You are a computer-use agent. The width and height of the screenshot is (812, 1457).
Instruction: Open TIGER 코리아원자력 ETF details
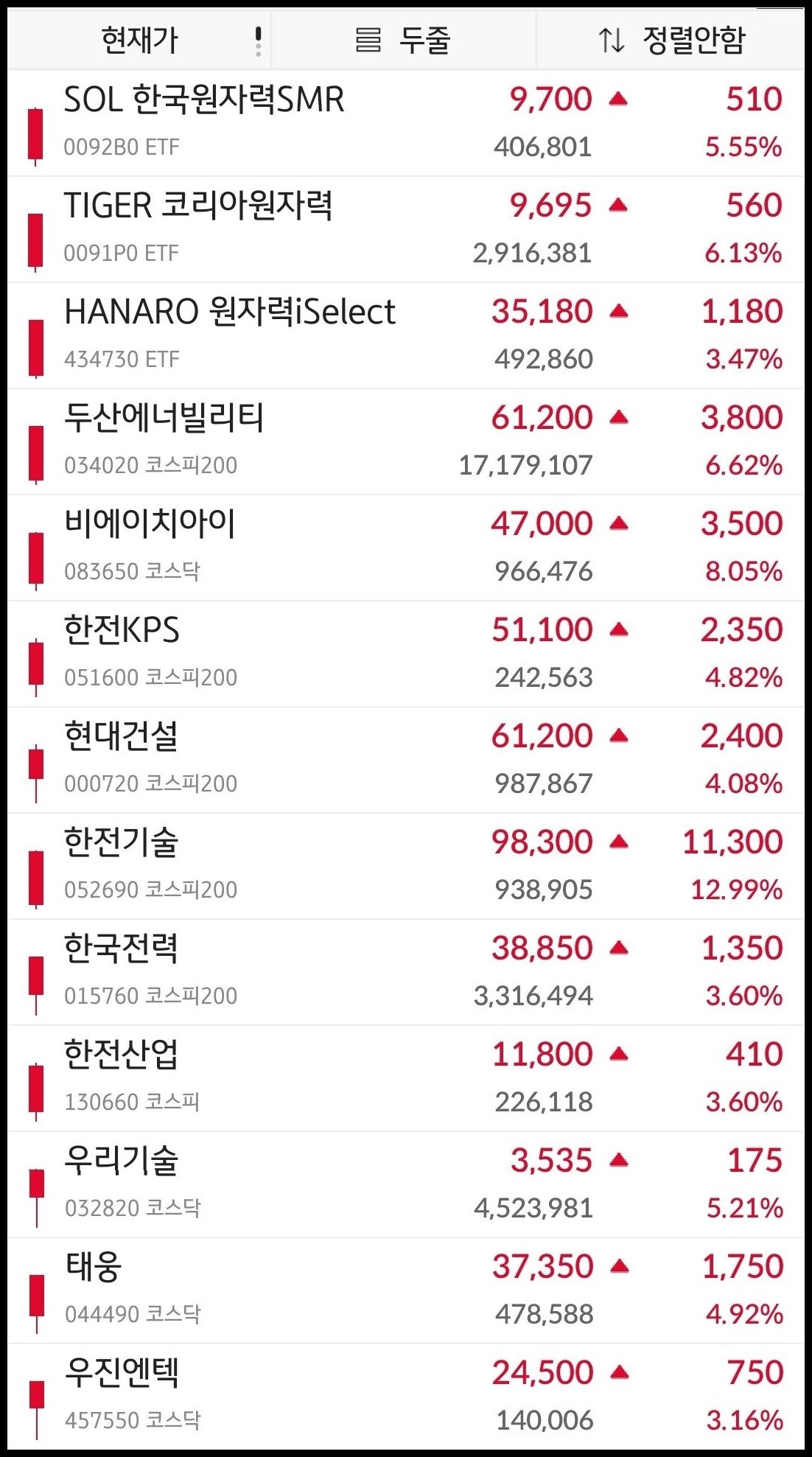[x=199, y=206]
